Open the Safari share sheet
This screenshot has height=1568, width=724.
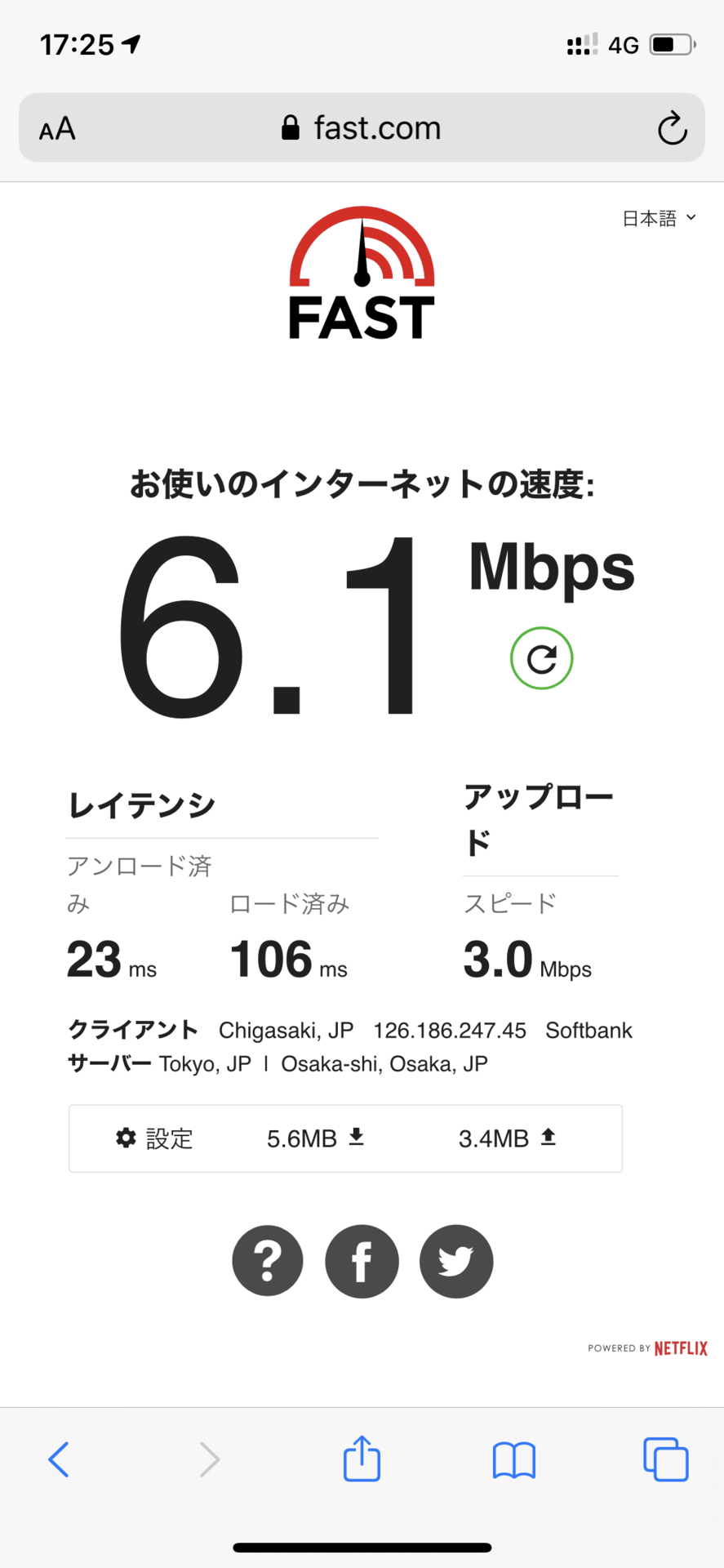coord(362,1459)
